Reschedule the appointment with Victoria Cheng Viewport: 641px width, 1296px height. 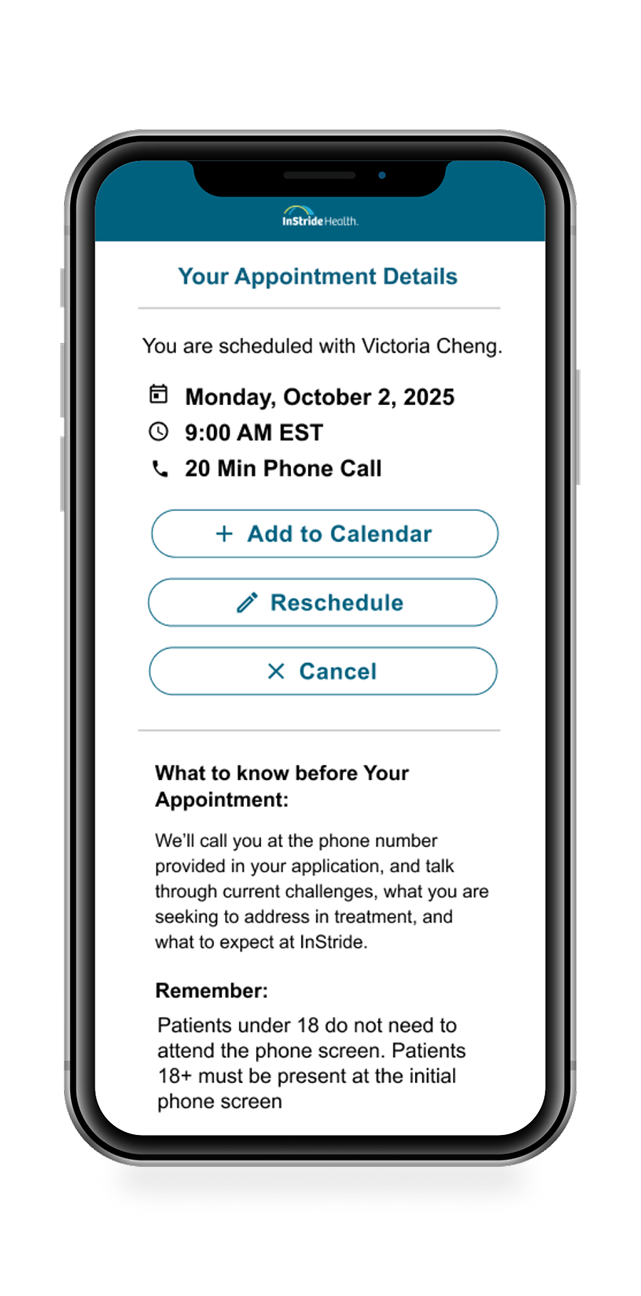(322, 603)
